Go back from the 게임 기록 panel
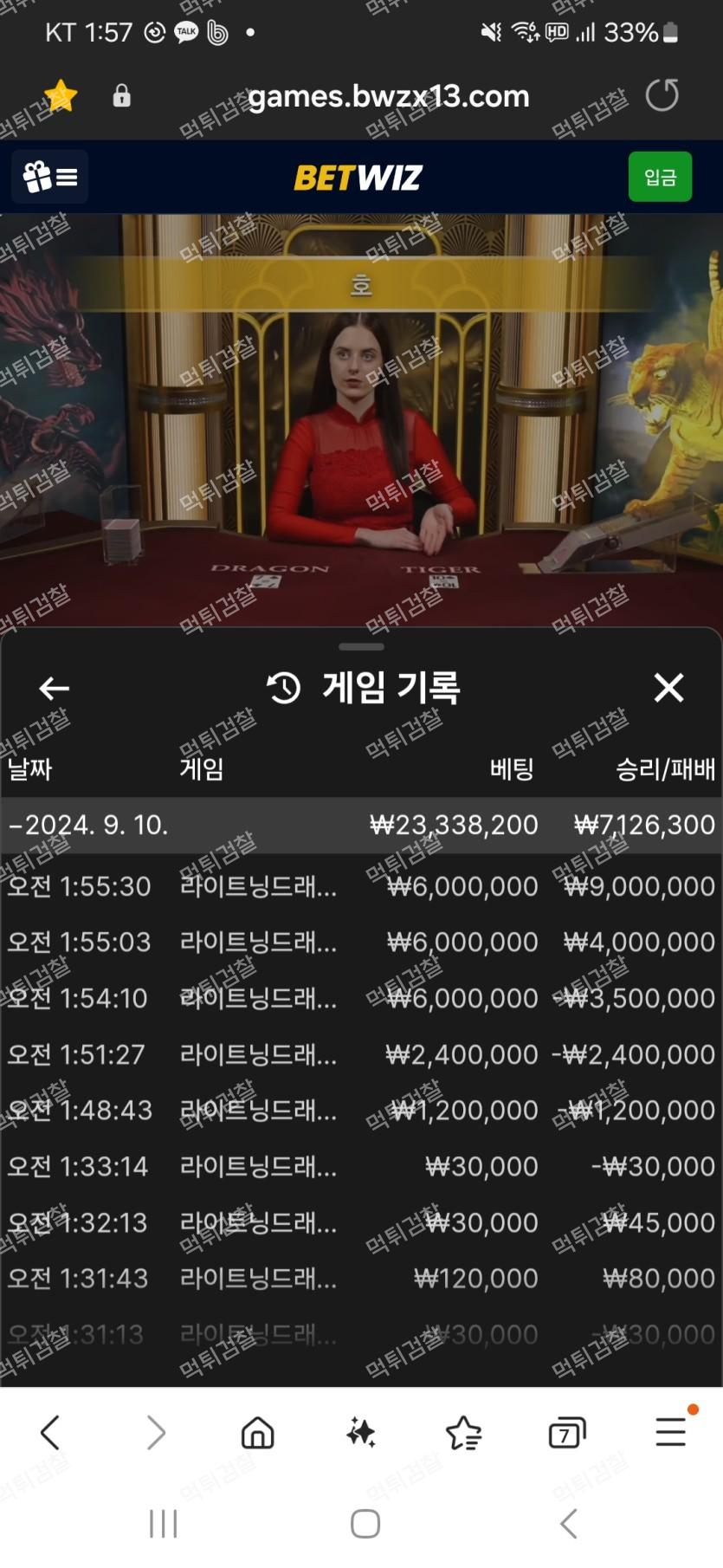 click(55, 689)
